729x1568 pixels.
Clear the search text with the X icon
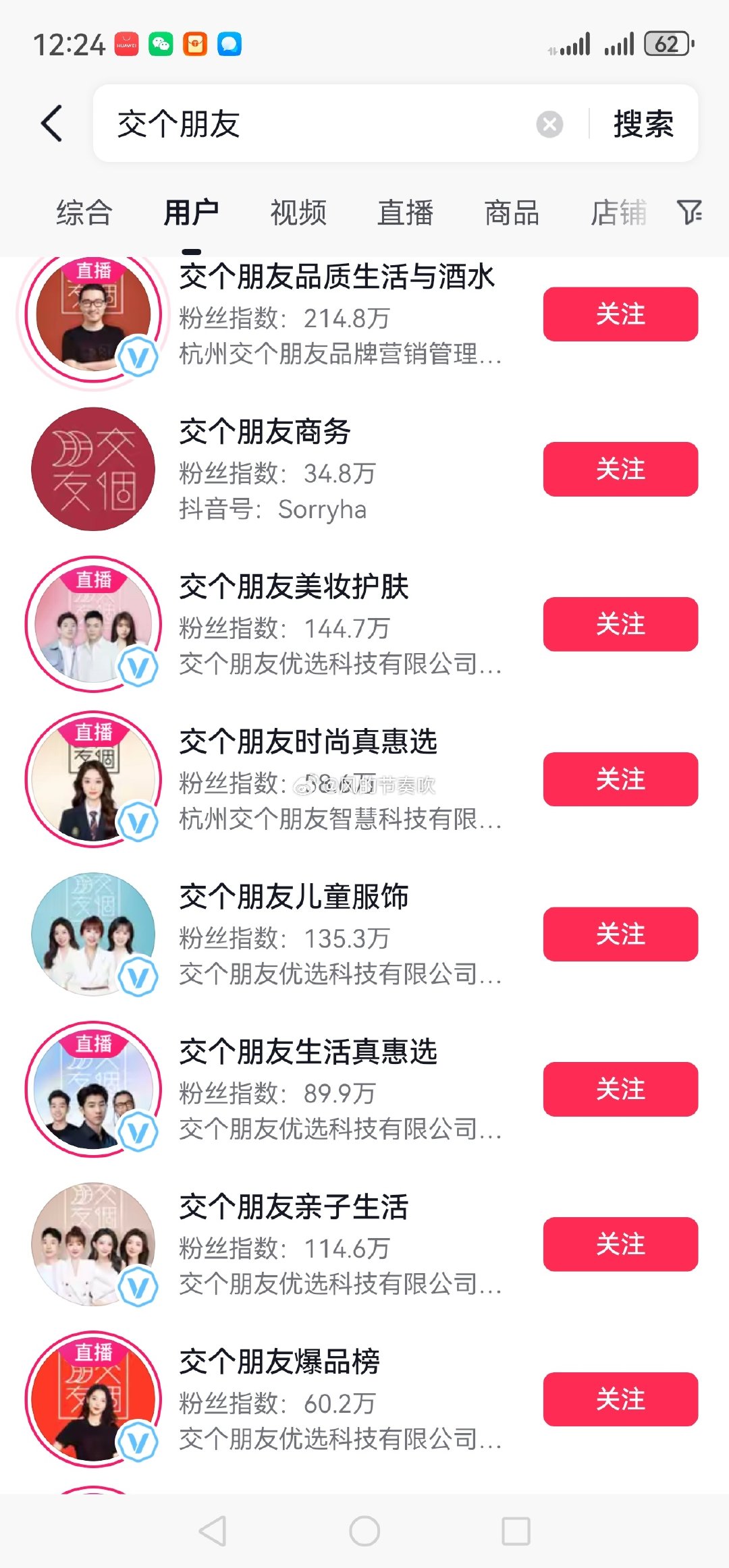549,124
